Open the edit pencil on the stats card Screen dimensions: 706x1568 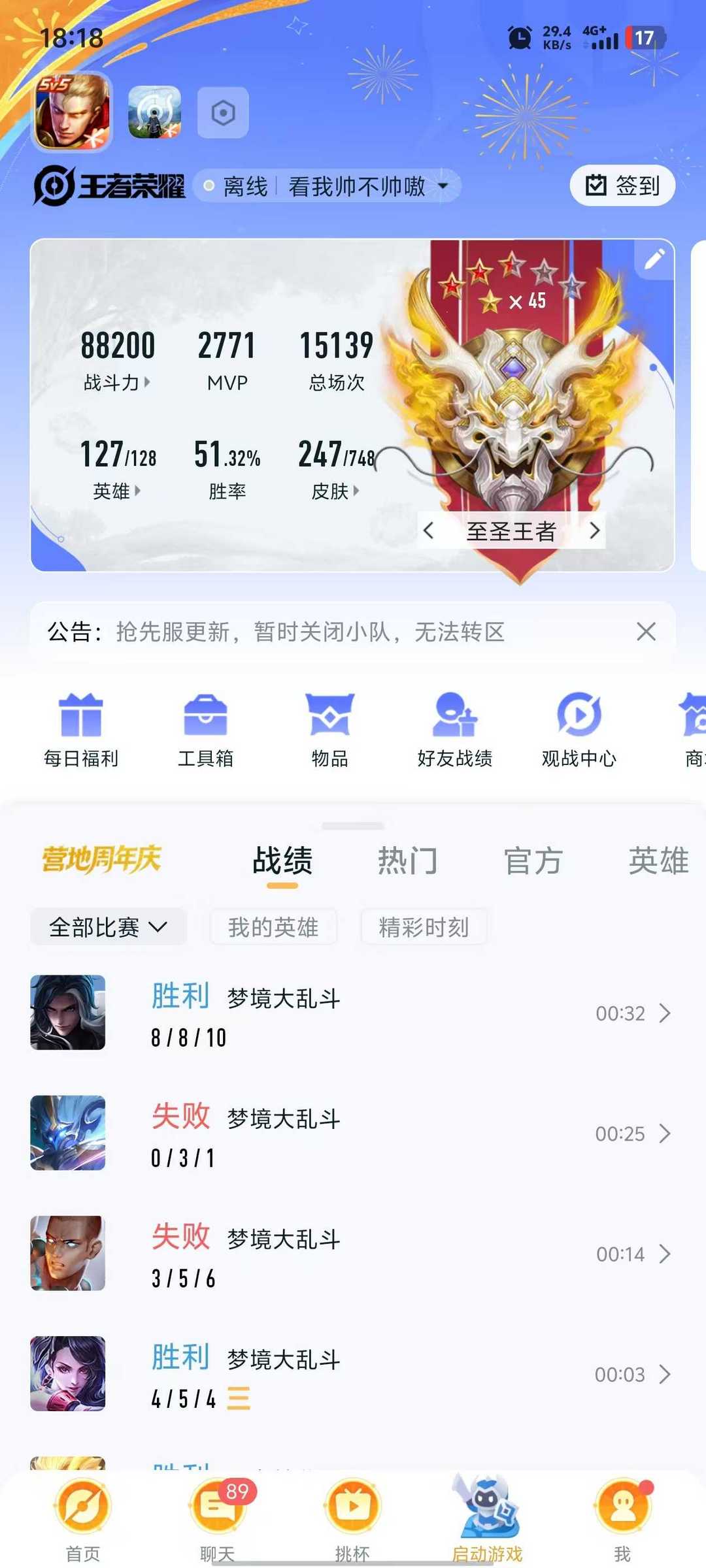pos(654,259)
